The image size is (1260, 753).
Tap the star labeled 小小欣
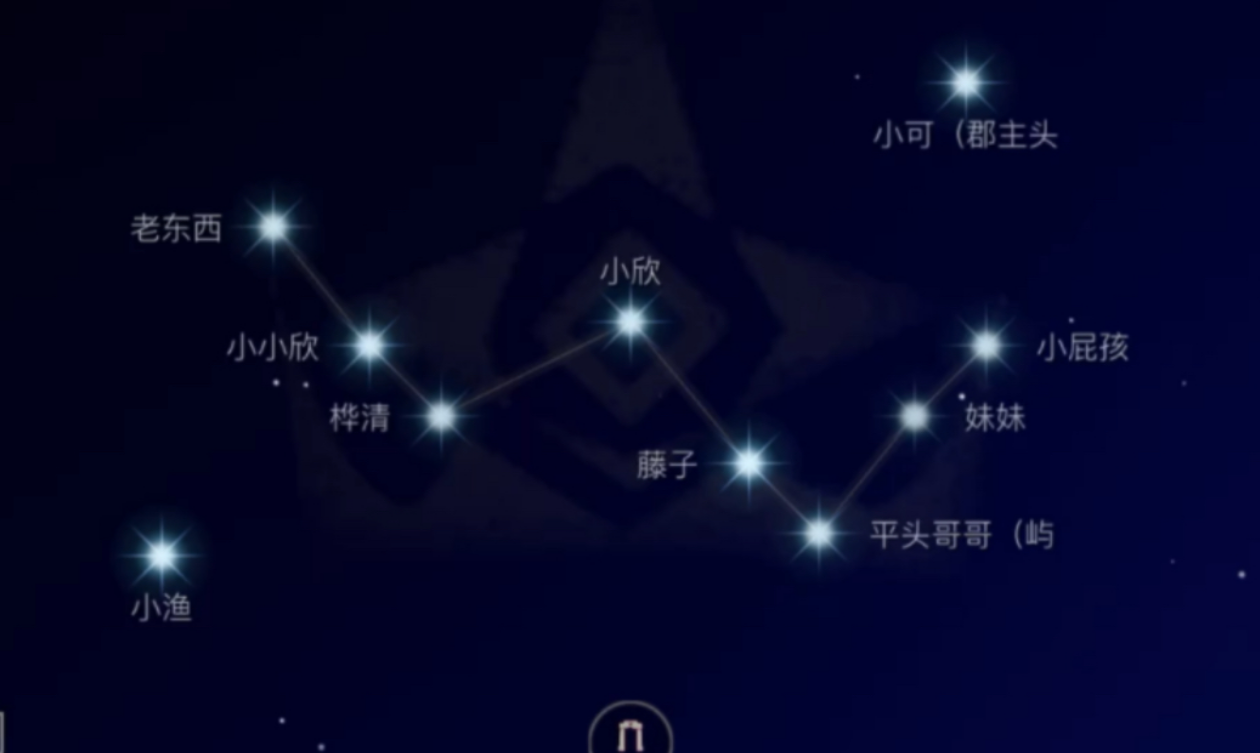point(370,346)
